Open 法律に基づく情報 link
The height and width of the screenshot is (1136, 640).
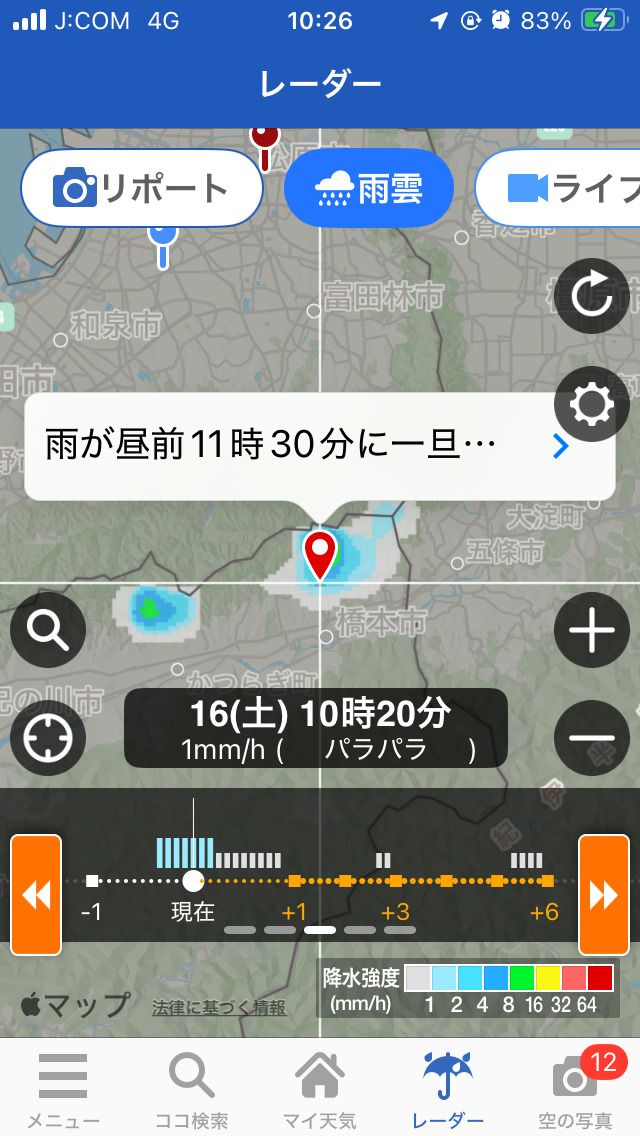219,1007
